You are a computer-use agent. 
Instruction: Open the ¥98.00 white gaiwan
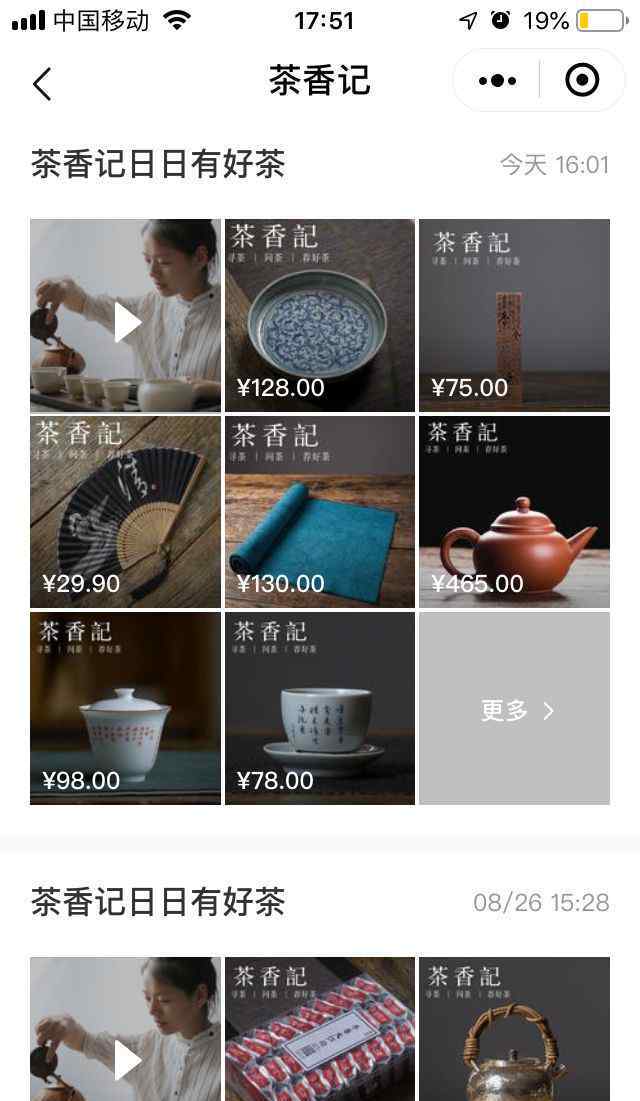click(125, 708)
